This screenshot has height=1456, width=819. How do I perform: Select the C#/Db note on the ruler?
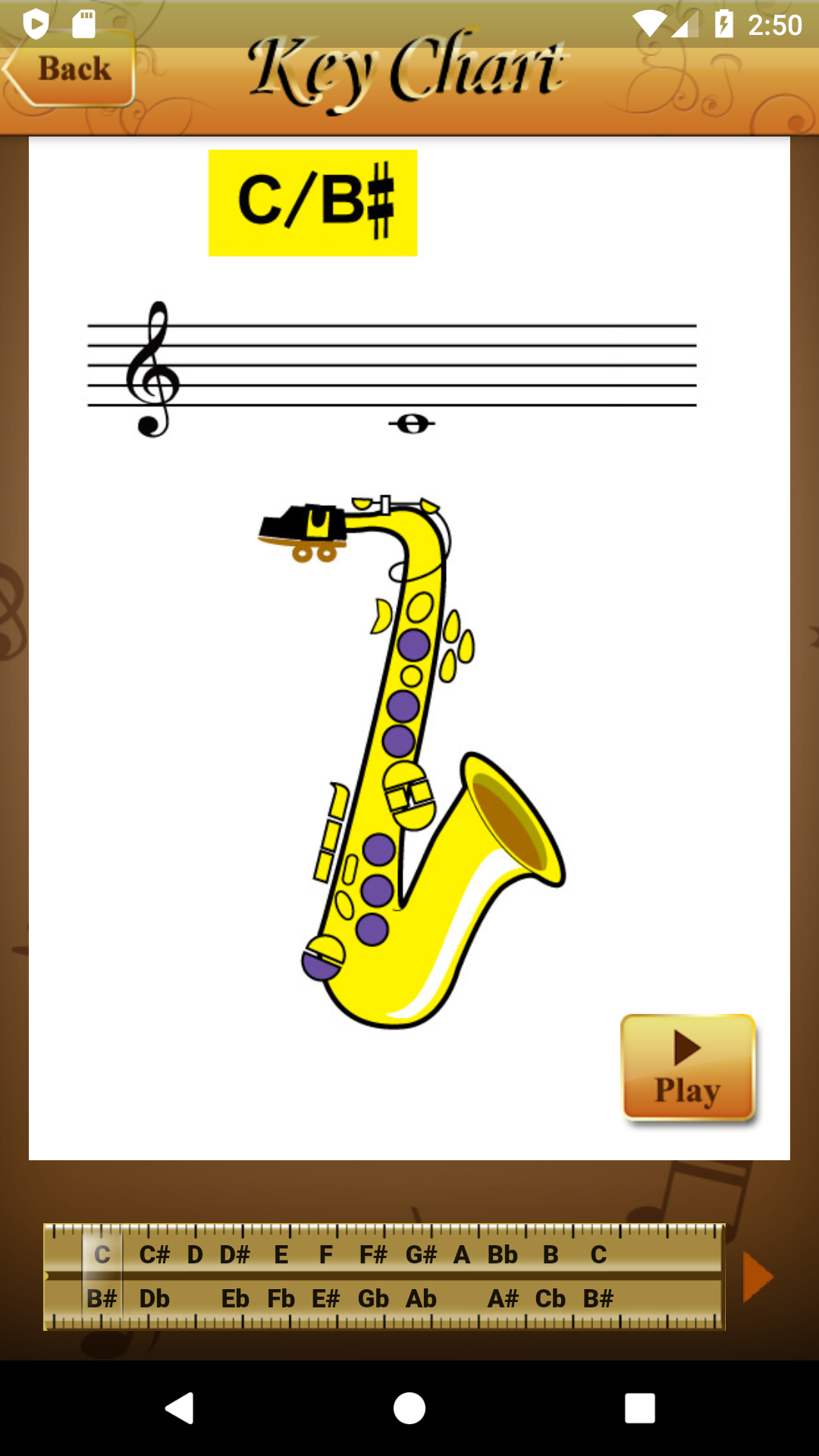click(x=155, y=1276)
